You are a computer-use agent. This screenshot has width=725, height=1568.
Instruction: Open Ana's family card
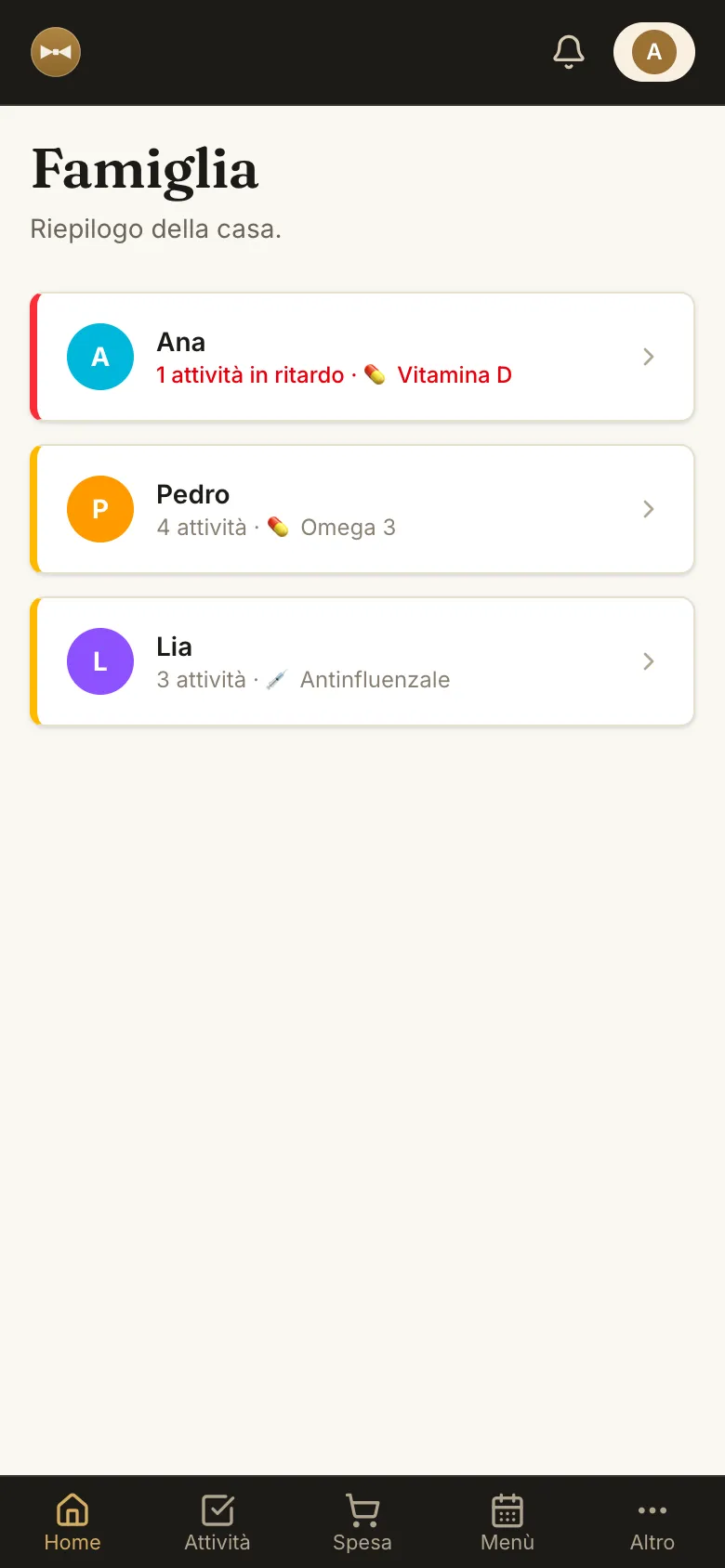coord(362,357)
